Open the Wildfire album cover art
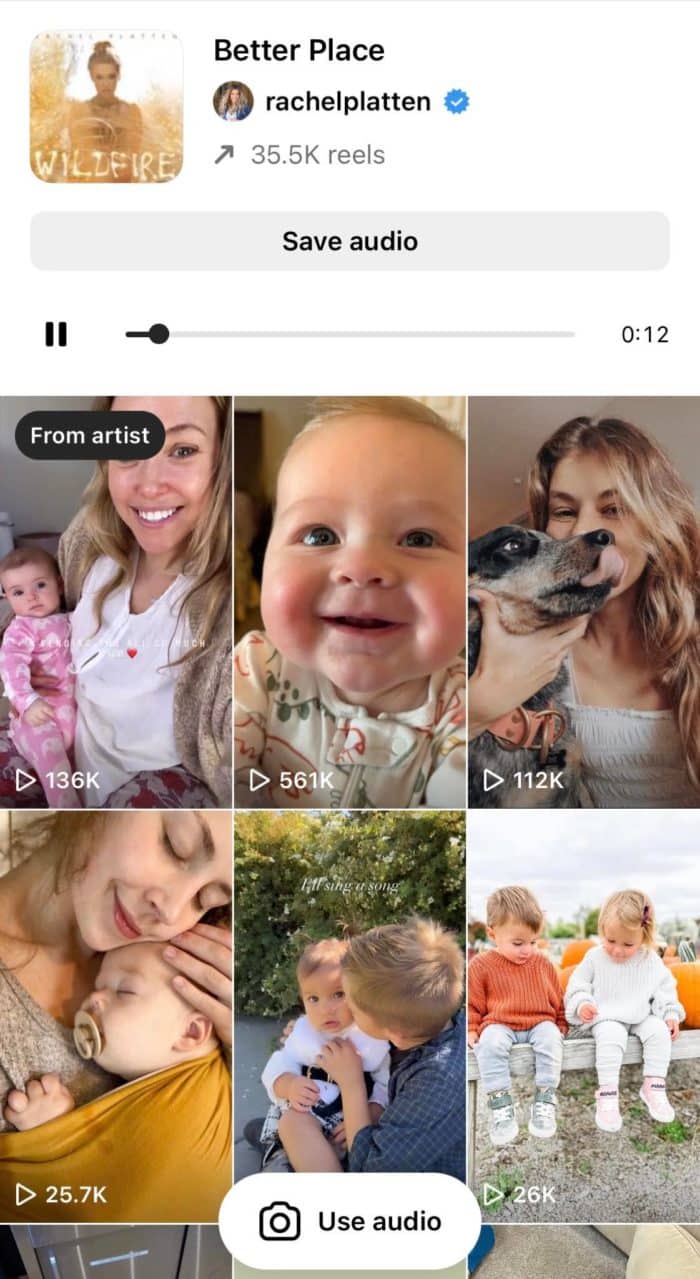The width and height of the screenshot is (700, 1279). click(106, 107)
